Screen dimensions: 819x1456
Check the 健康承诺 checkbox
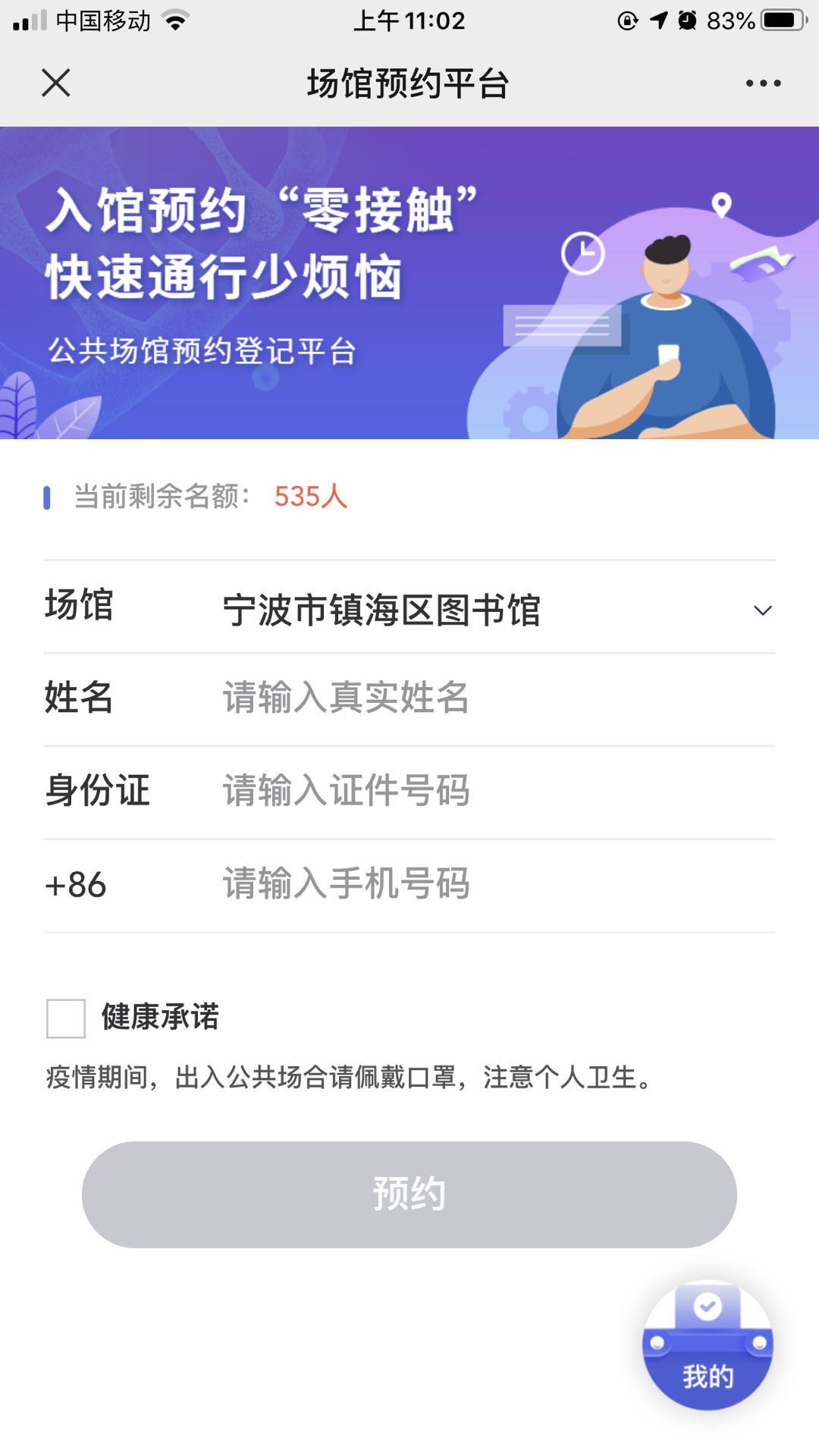pyautogui.click(x=66, y=1018)
